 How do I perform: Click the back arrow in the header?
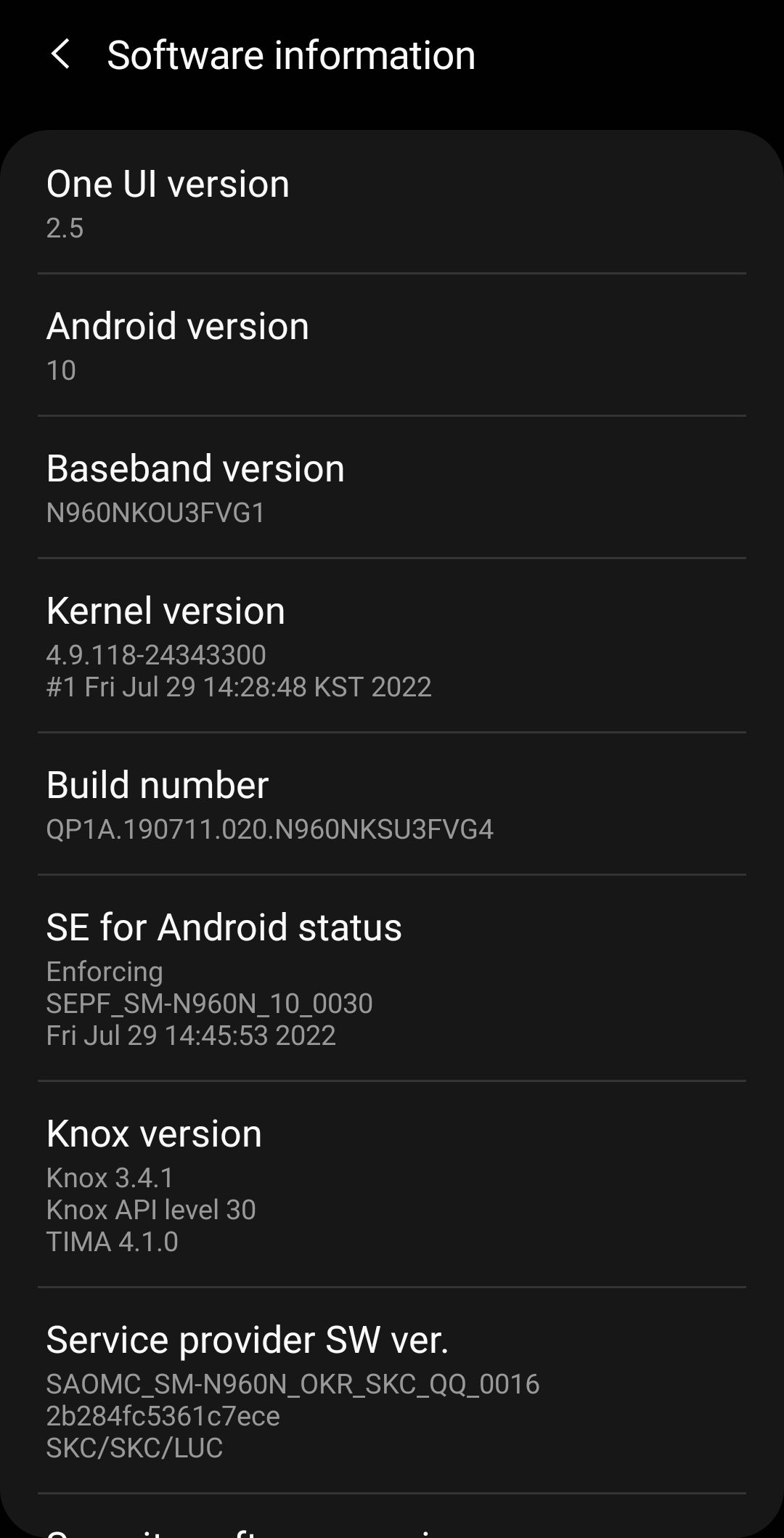[x=62, y=54]
